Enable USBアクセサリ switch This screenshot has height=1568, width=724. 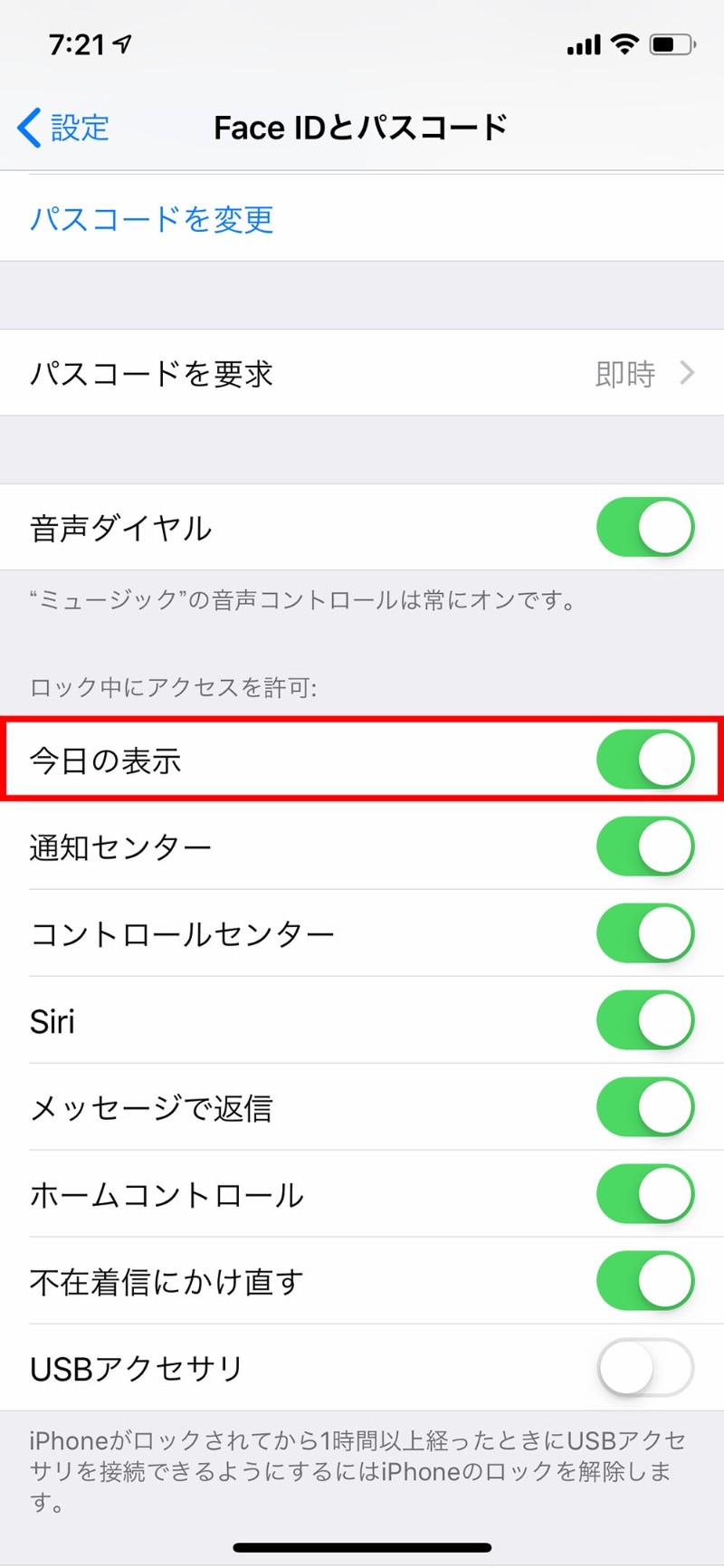644,1368
